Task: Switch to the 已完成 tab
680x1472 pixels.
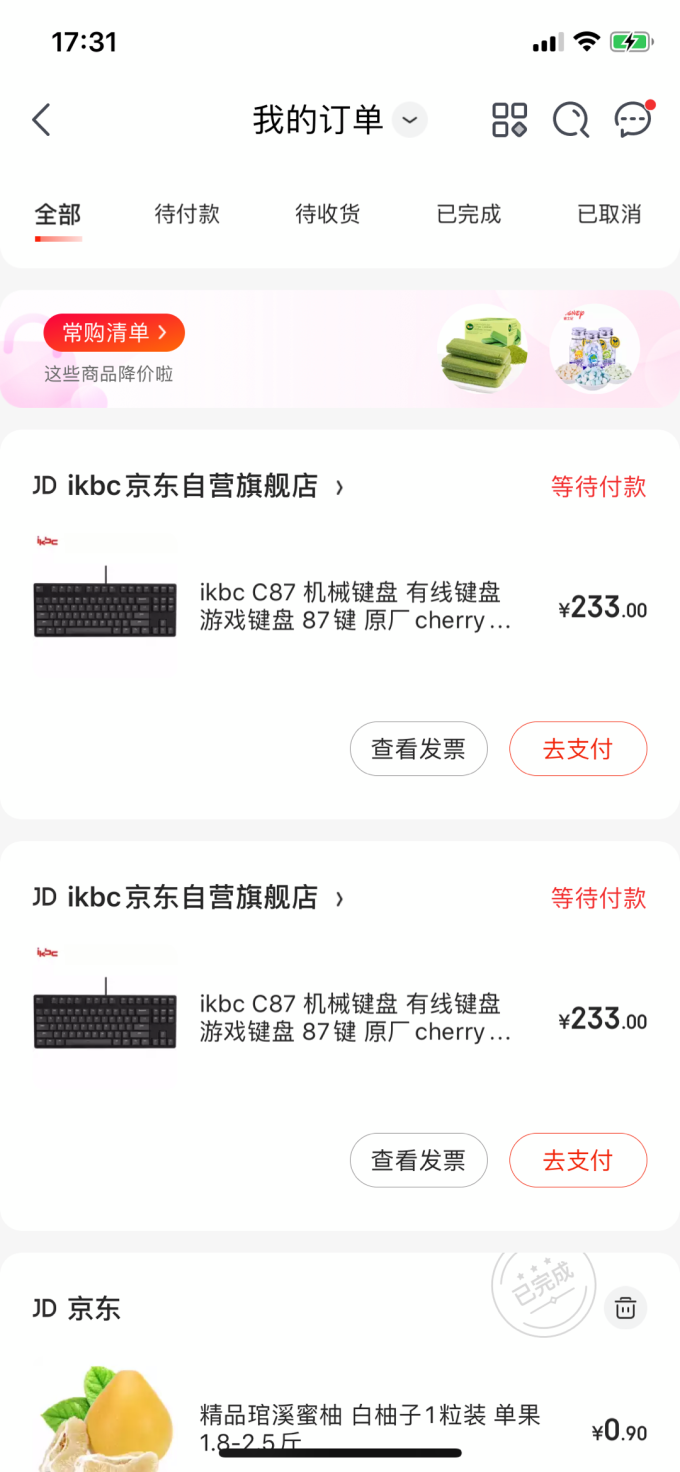Action: [x=468, y=214]
